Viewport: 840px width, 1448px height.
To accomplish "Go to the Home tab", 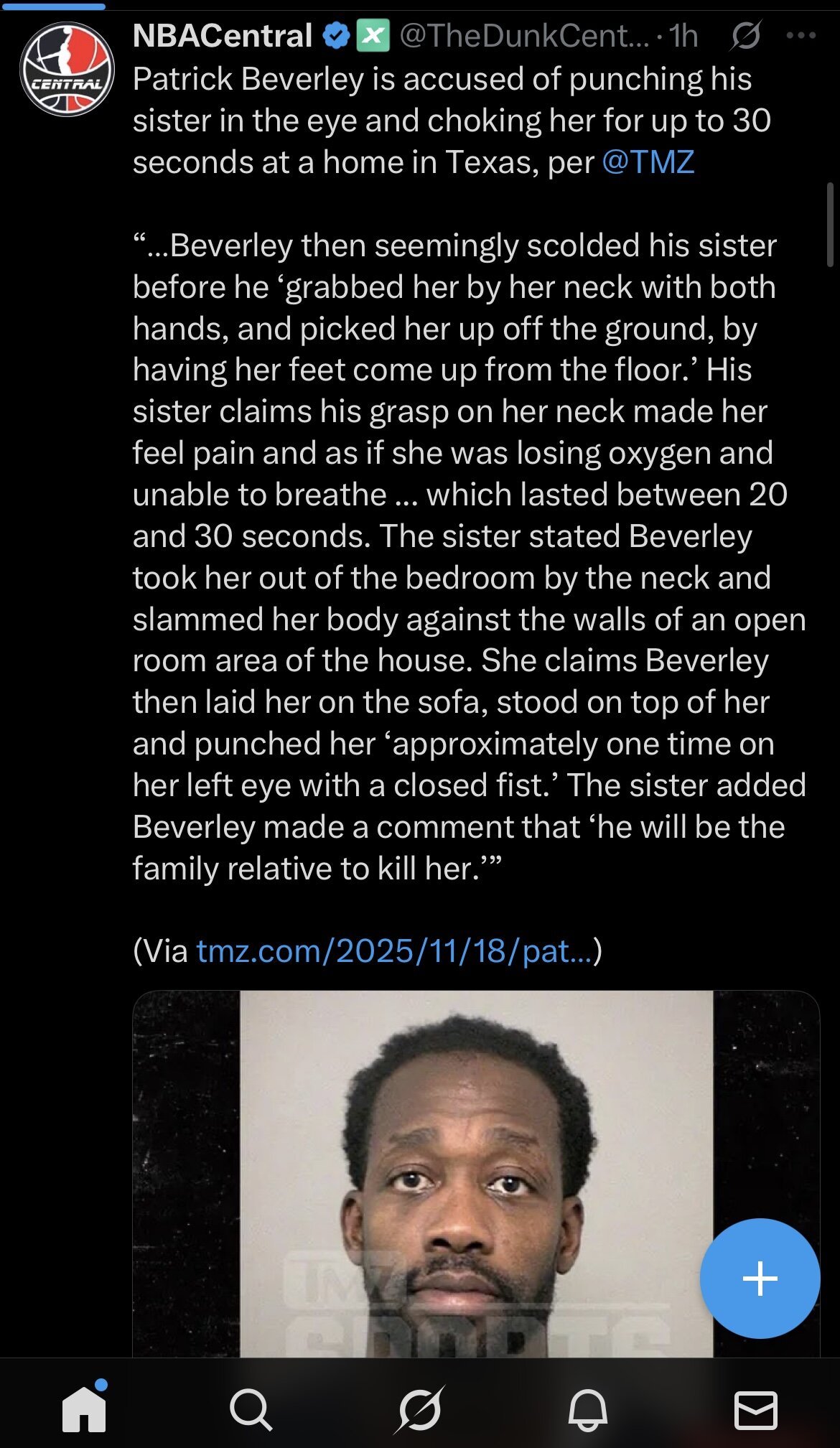I will pos(84,1409).
